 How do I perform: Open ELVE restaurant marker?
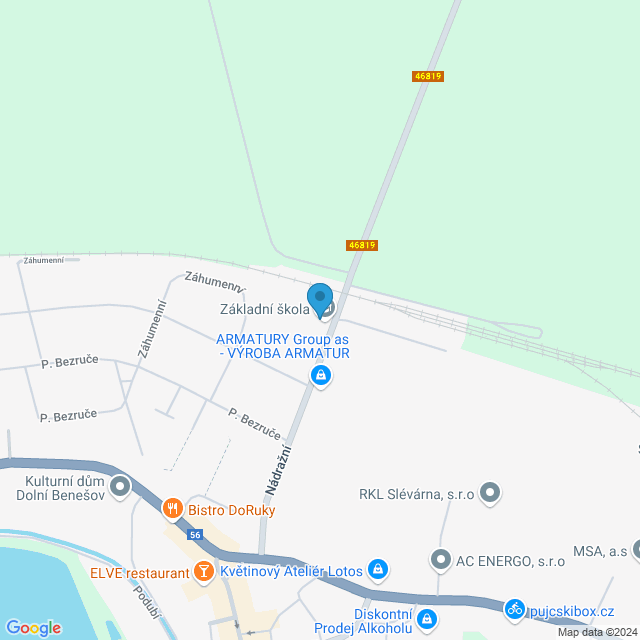point(203,573)
